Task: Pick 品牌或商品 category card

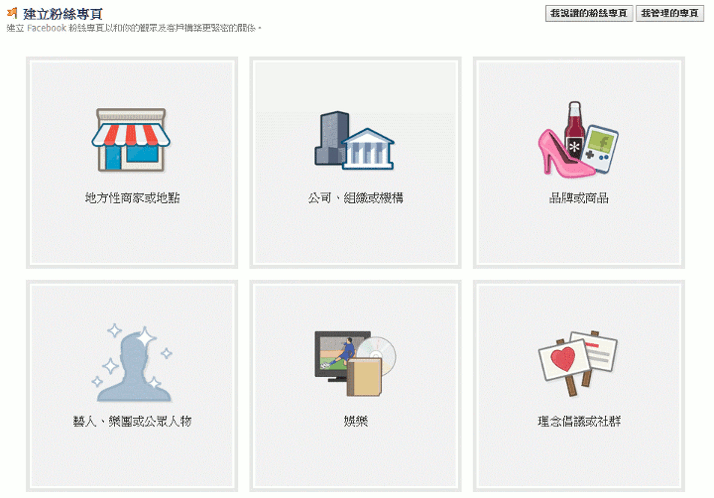Action: click(579, 162)
